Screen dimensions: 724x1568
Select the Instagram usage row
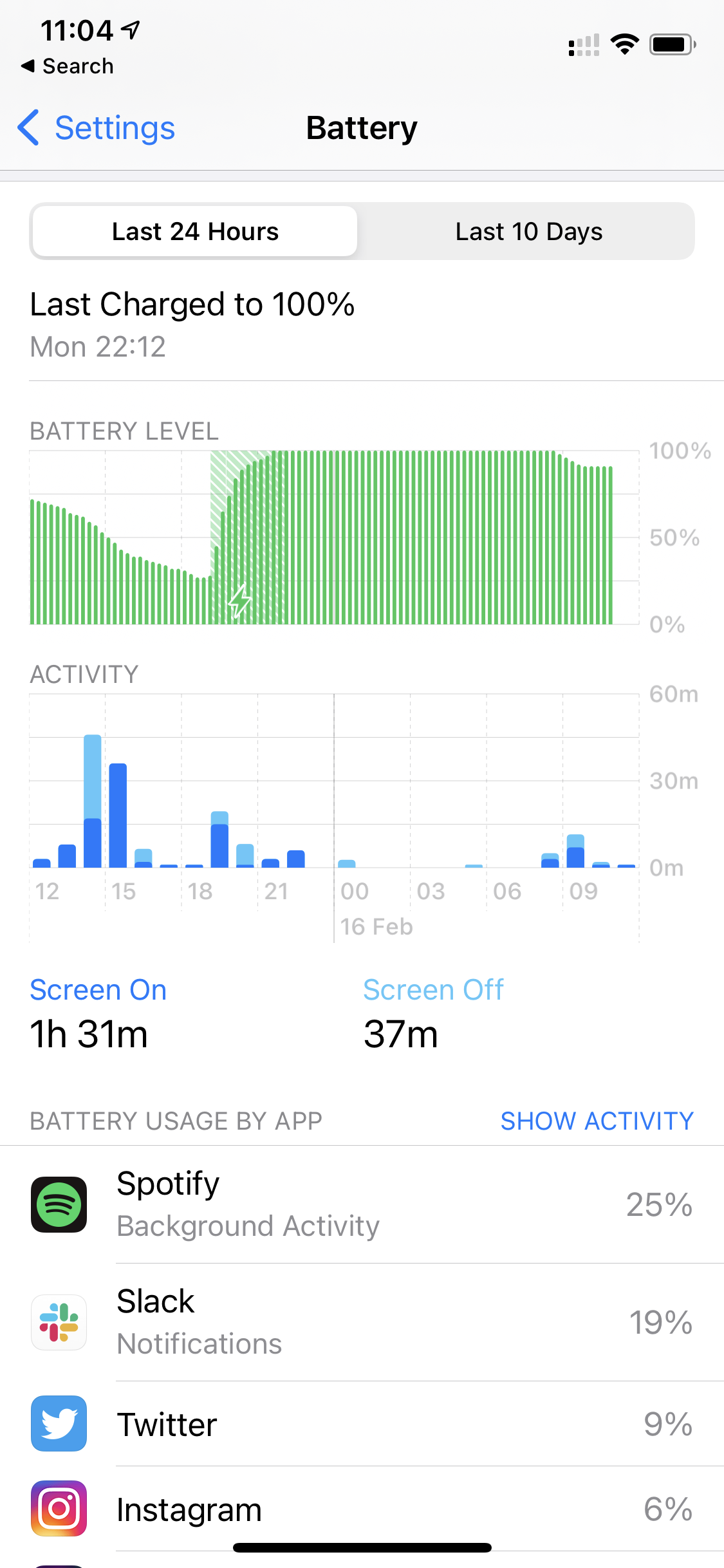point(362,1509)
